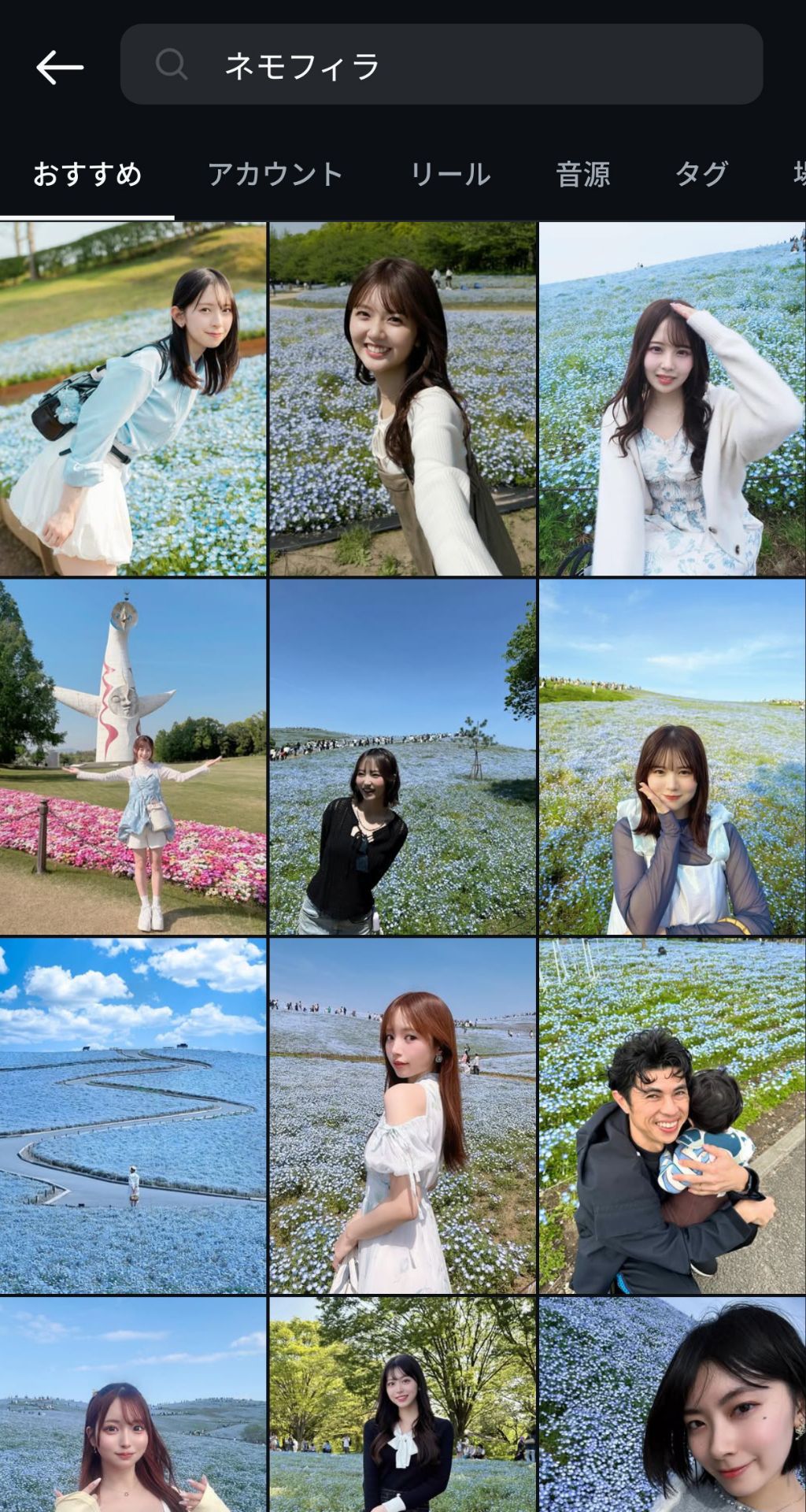The image size is (806, 1512).
Task: Open the 音源 tab
Action: (582, 174)
